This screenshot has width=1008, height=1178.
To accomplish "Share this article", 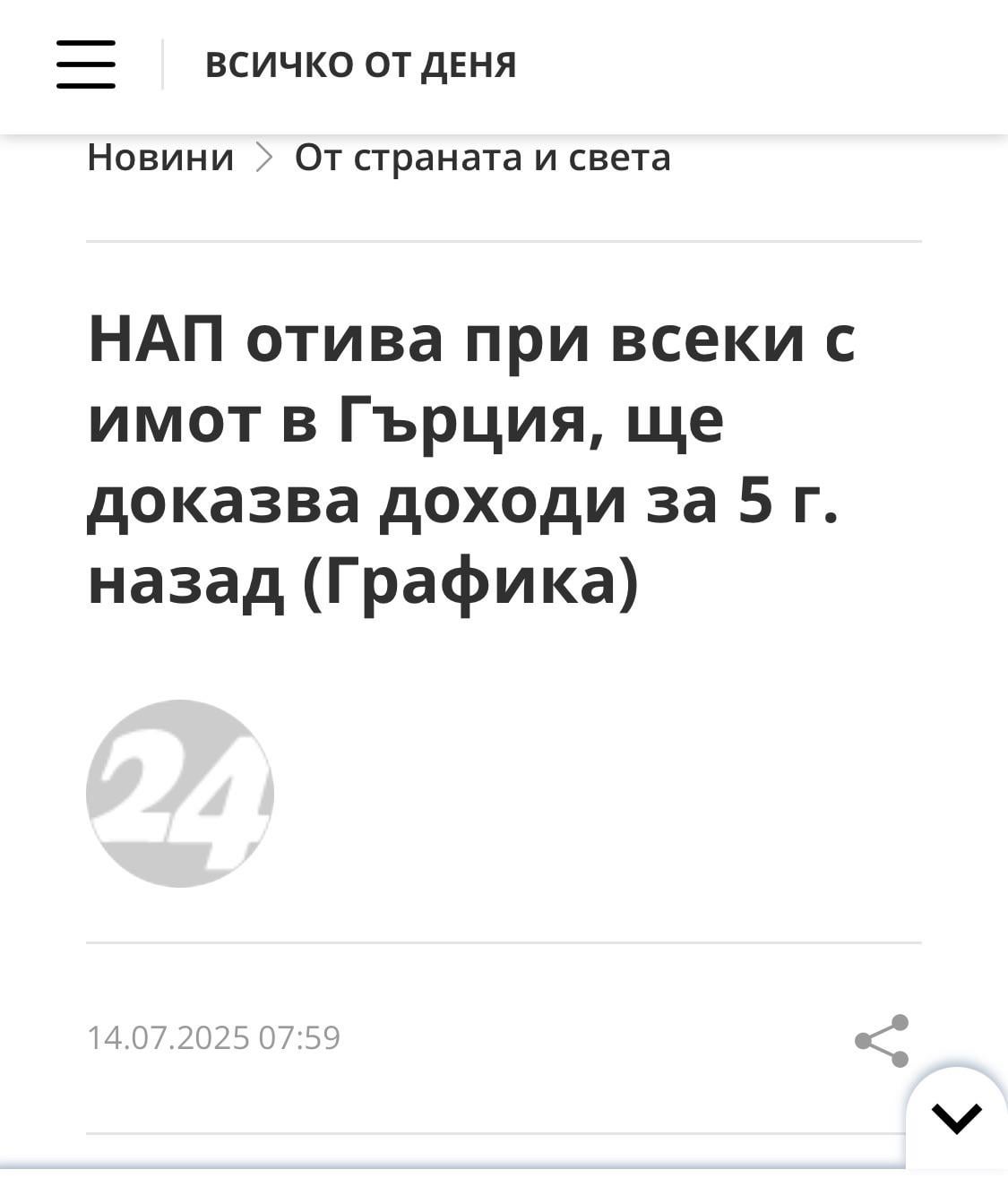I will tap(882, 1040).
